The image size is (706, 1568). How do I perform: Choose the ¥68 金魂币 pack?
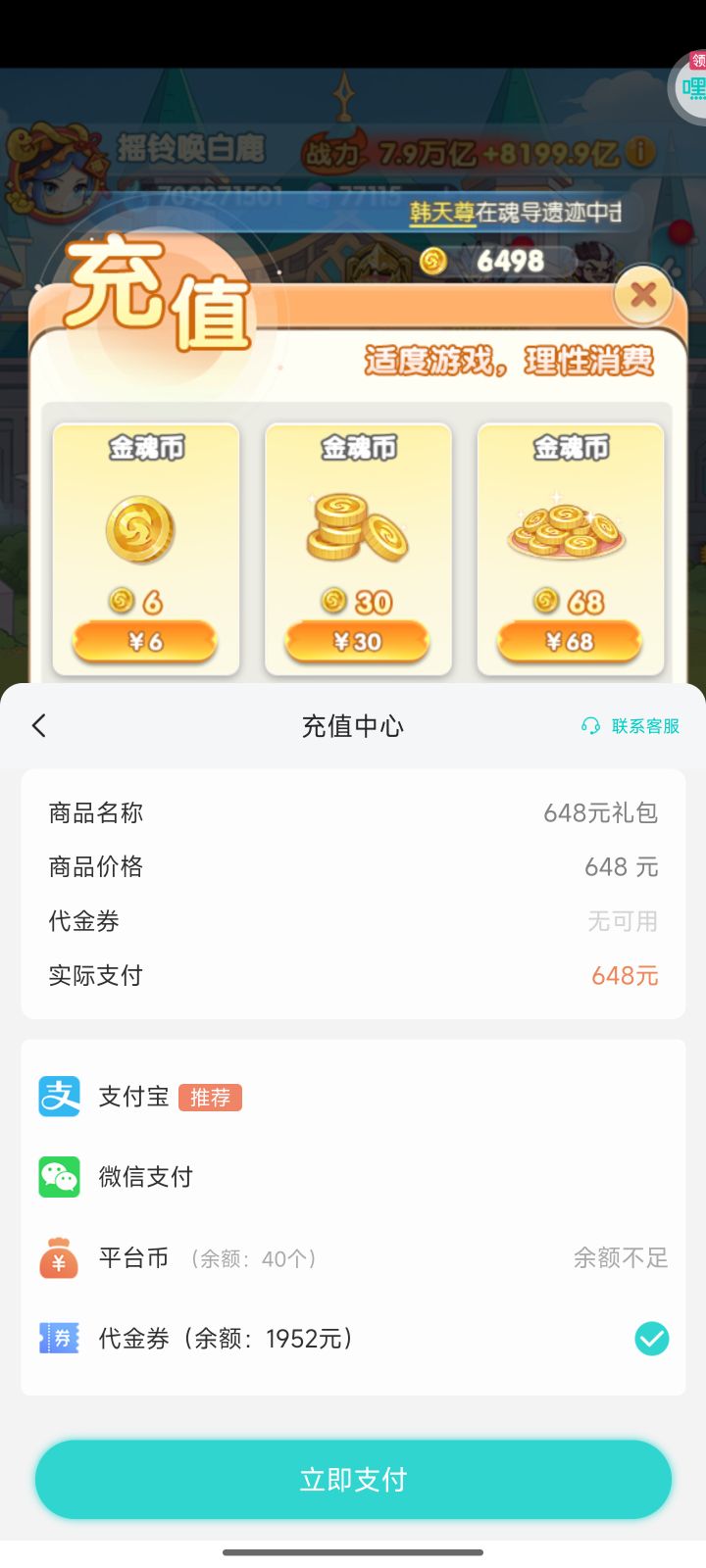point(570,643)
